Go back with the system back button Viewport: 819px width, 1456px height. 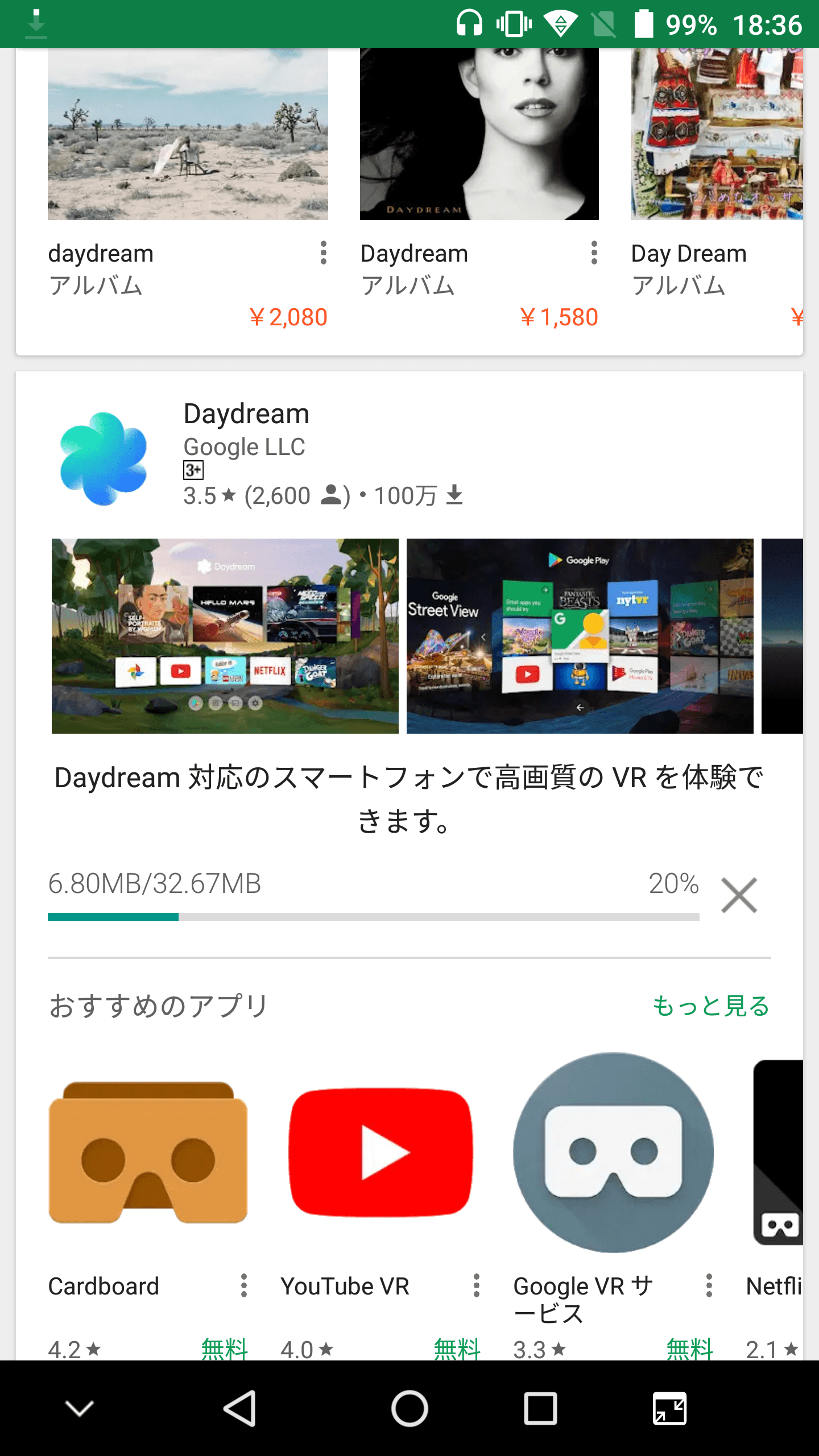[x=239, y=1408]
